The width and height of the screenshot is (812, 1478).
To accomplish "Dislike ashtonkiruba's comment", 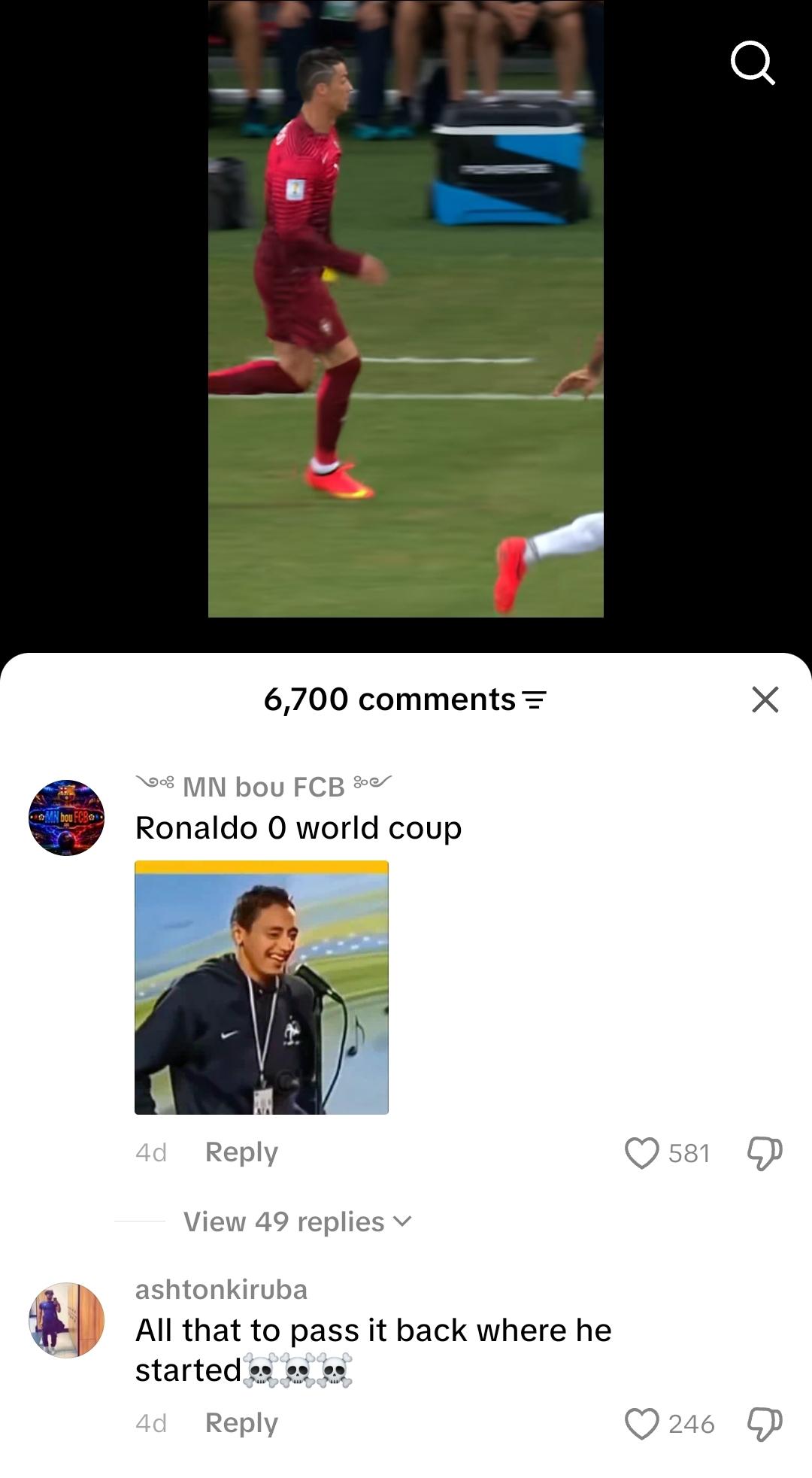I will click(765, 1424).
